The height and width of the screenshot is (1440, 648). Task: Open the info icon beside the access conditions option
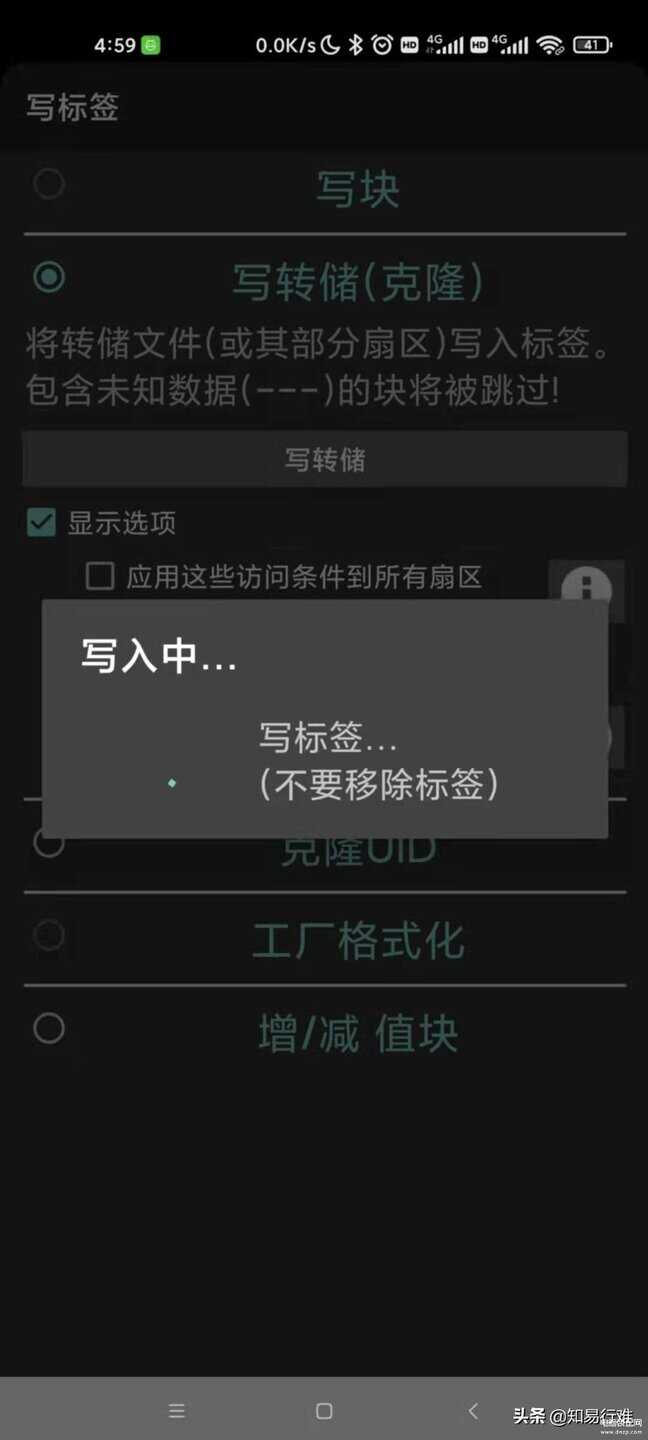[586, 585]
